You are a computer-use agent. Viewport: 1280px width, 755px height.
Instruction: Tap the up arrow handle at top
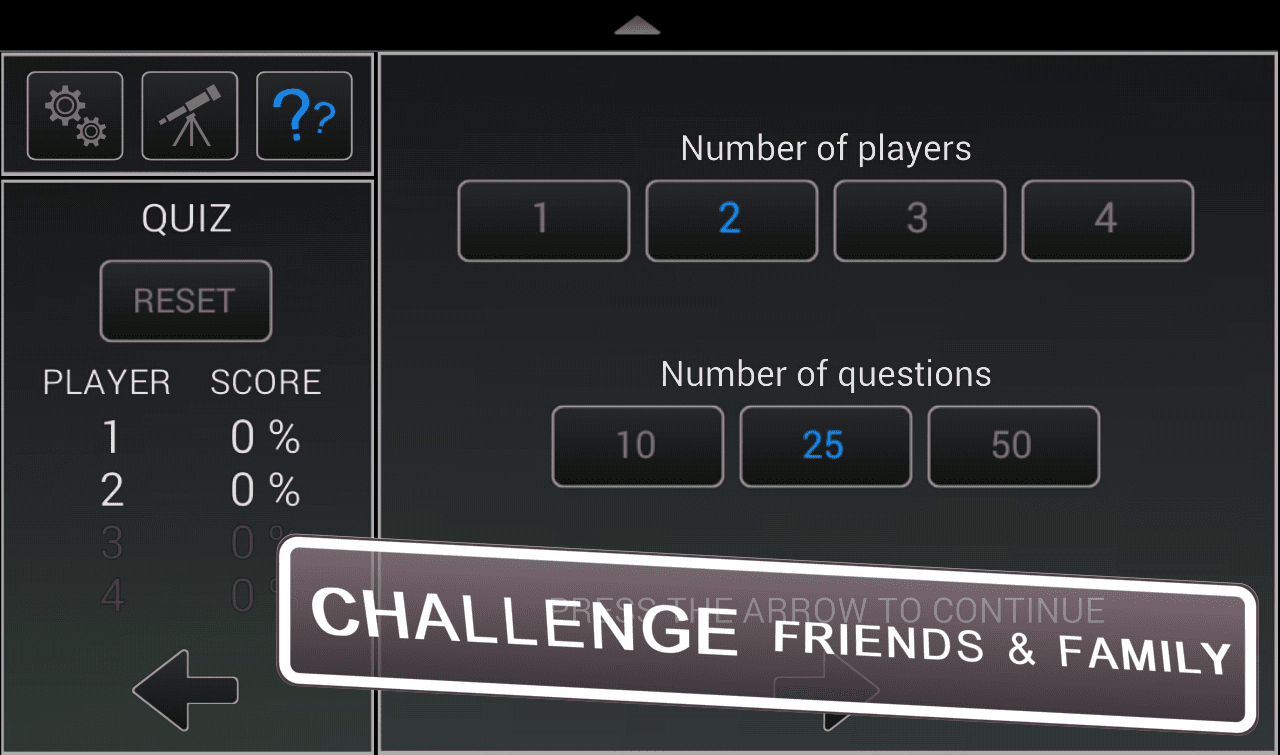tap(637, 25)
